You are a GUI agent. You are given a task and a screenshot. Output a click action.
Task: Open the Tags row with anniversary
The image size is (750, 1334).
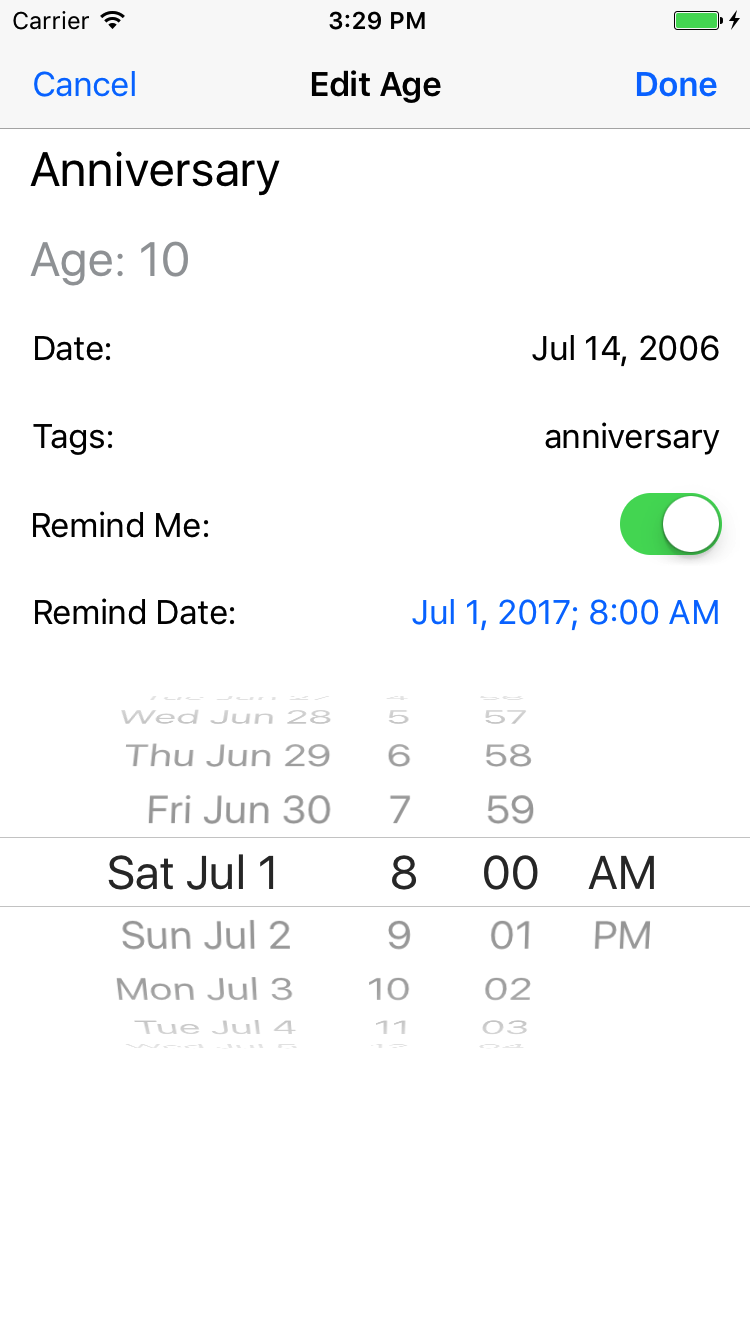pyautogui.click(x=375, y=437)
